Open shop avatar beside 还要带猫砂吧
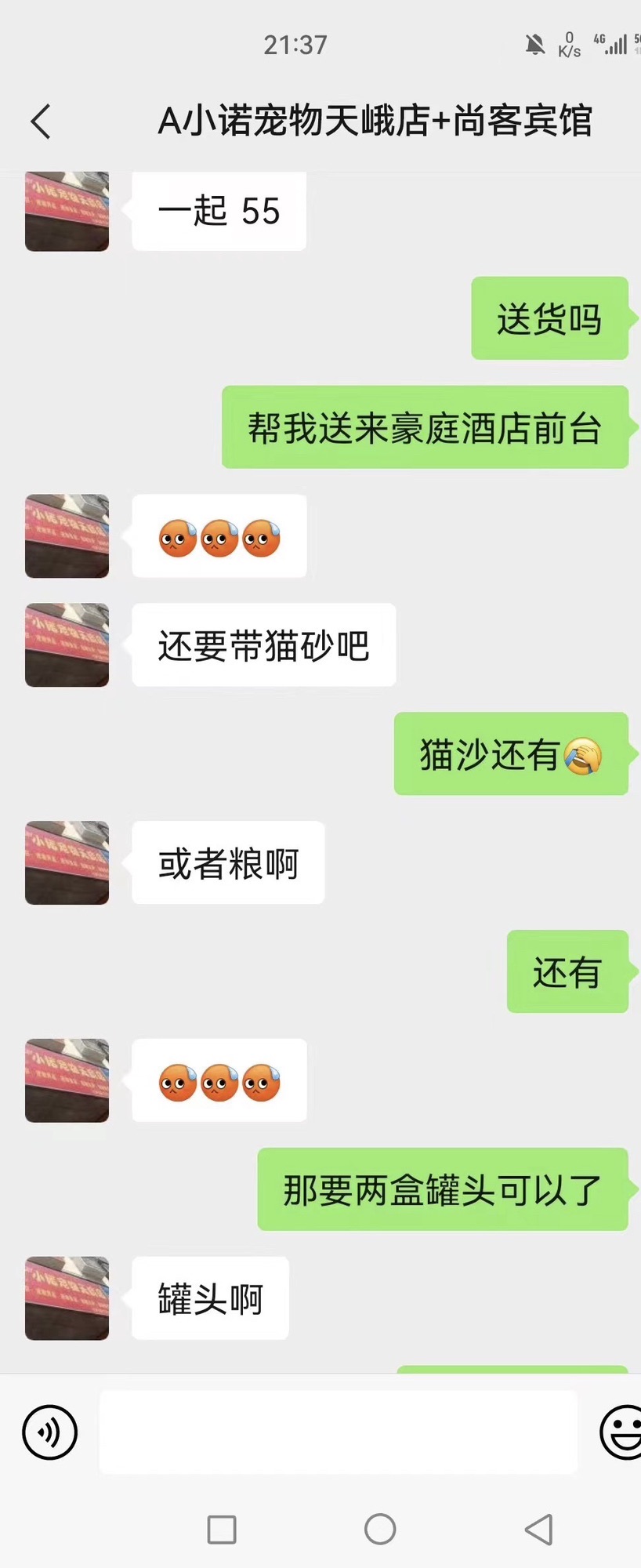This screenshot has width=641, height=1568. [67, 644]
